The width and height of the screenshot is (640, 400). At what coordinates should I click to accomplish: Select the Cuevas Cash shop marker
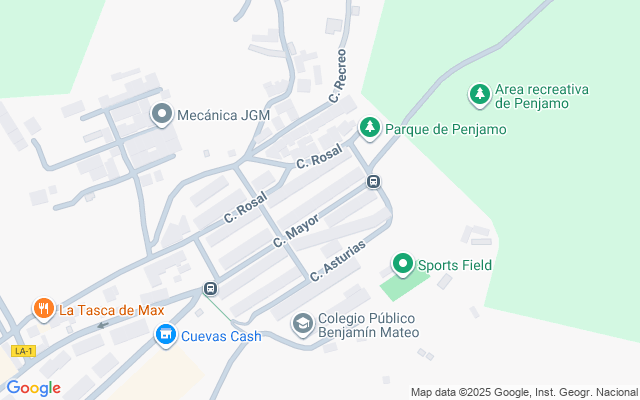[166, 335]
